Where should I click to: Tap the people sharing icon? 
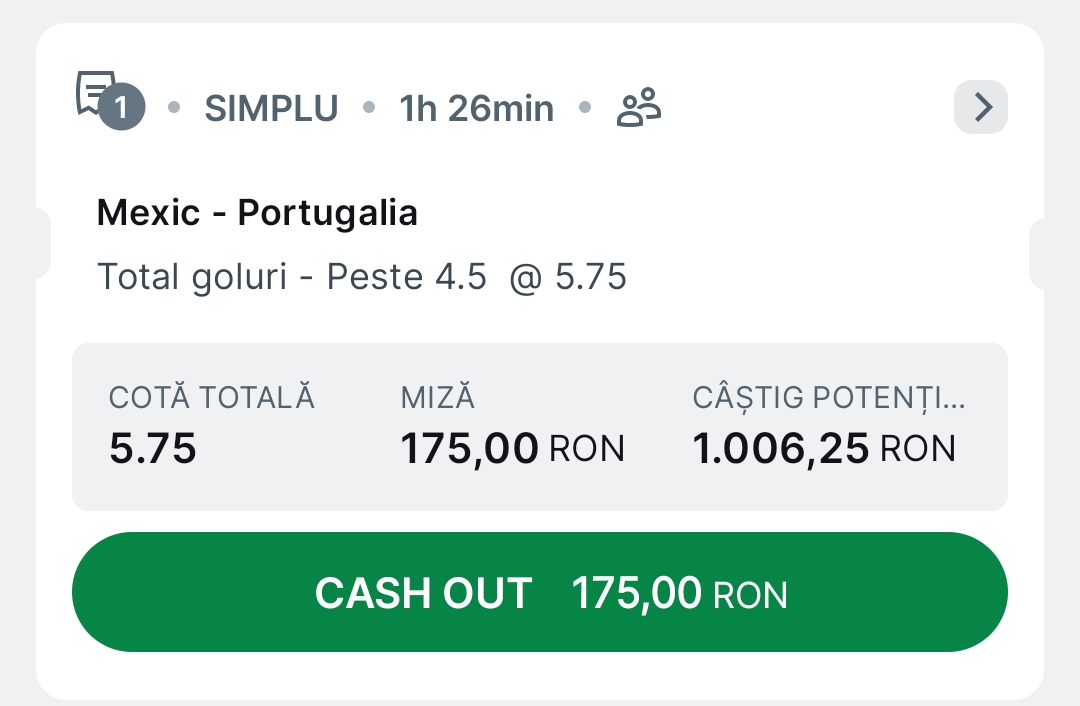pos(638,107)
